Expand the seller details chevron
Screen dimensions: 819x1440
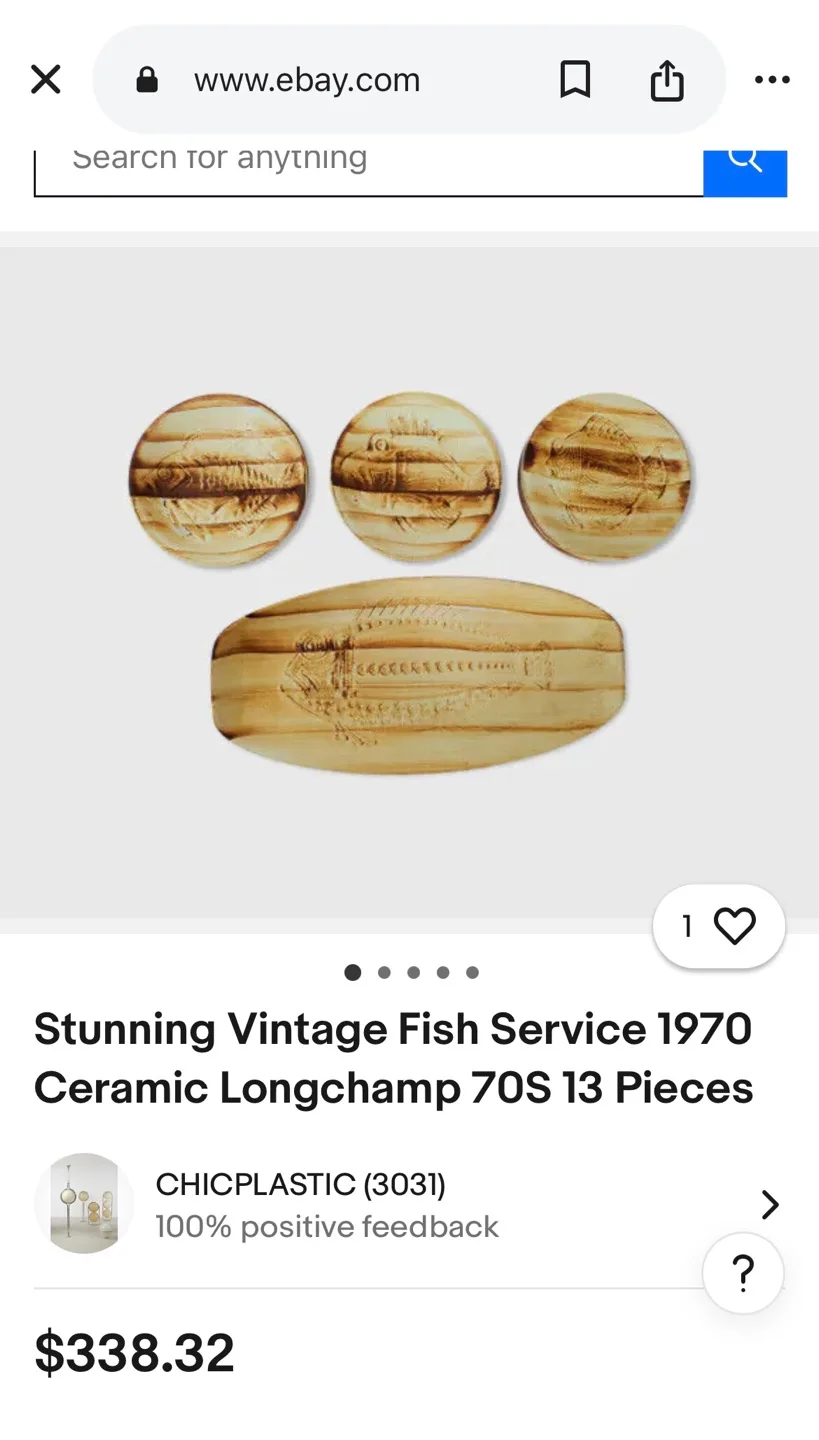pos(769,1204)
